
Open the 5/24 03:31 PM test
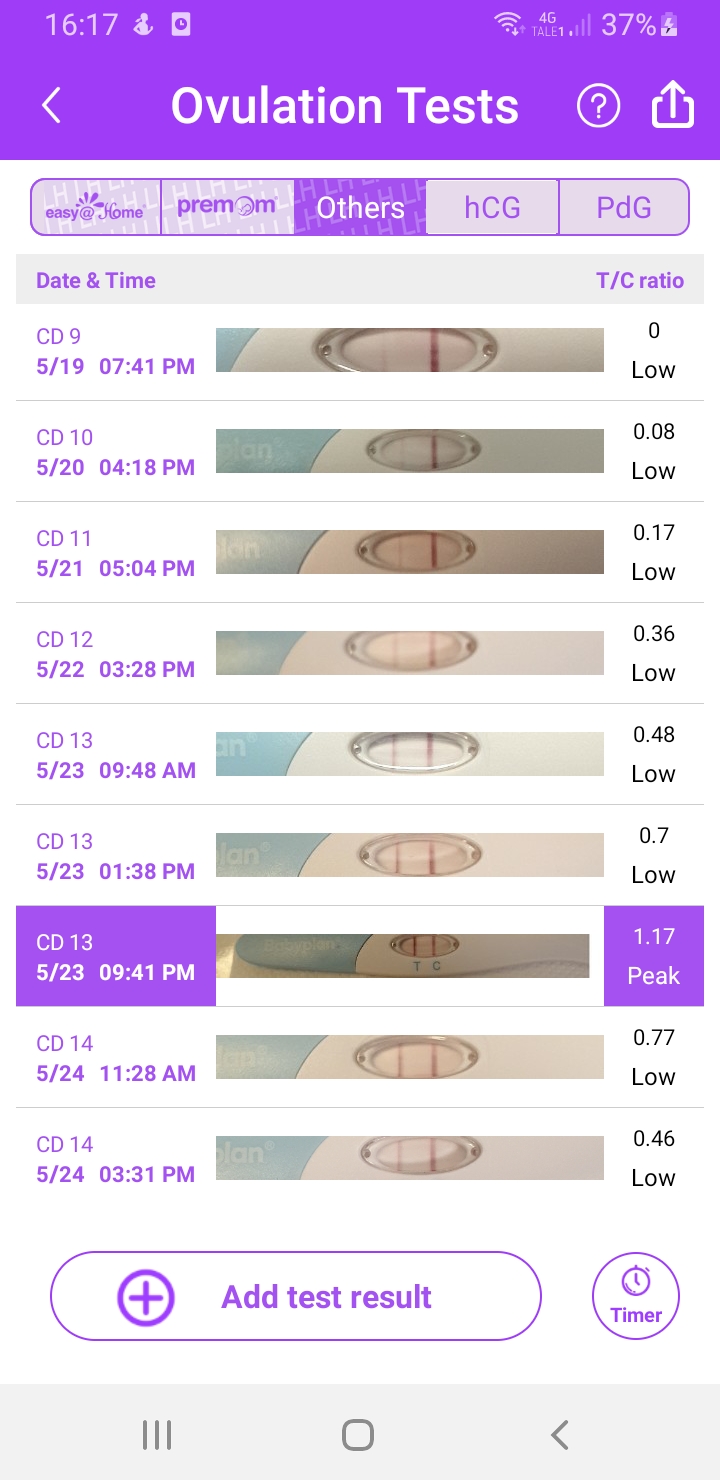tap(360, 1159)
